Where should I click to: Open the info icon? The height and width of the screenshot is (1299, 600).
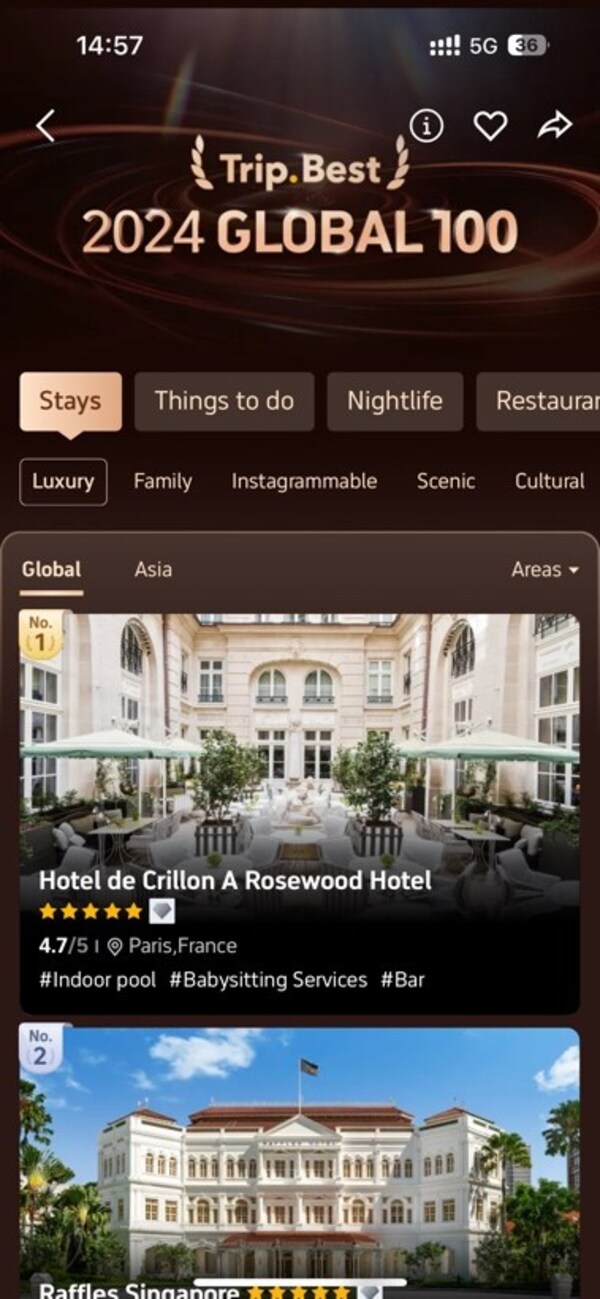[427, 126]
